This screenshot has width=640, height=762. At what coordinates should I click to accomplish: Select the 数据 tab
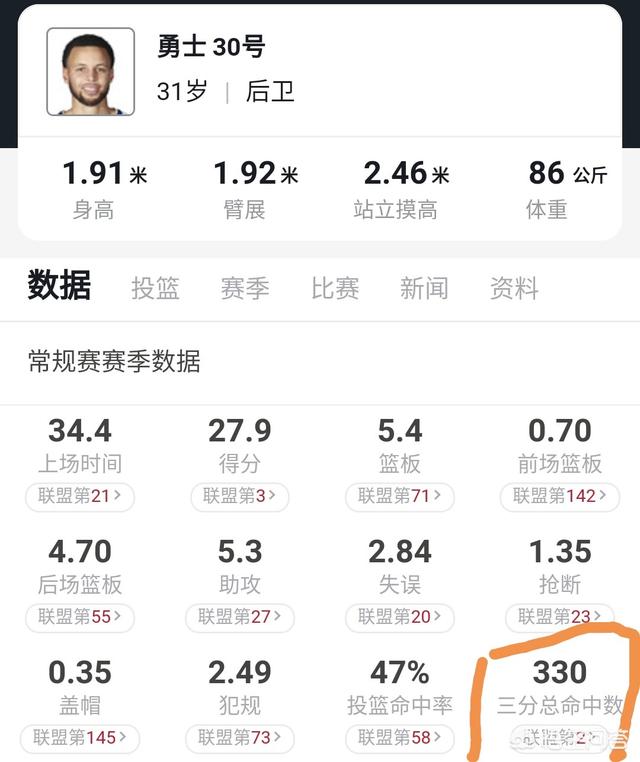[x=59, y=286]
